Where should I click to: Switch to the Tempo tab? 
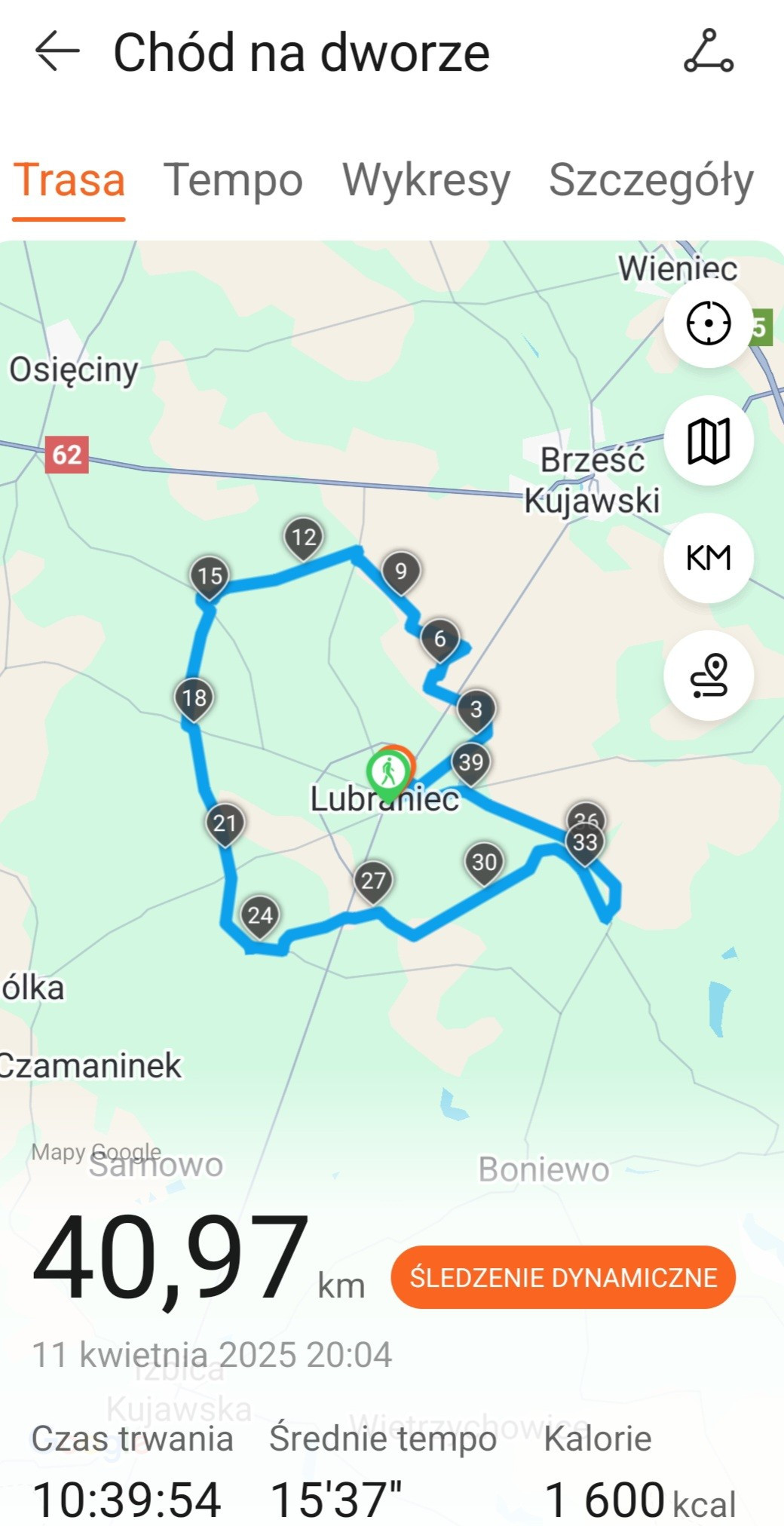pyautogui.click(x=233, y=180)
